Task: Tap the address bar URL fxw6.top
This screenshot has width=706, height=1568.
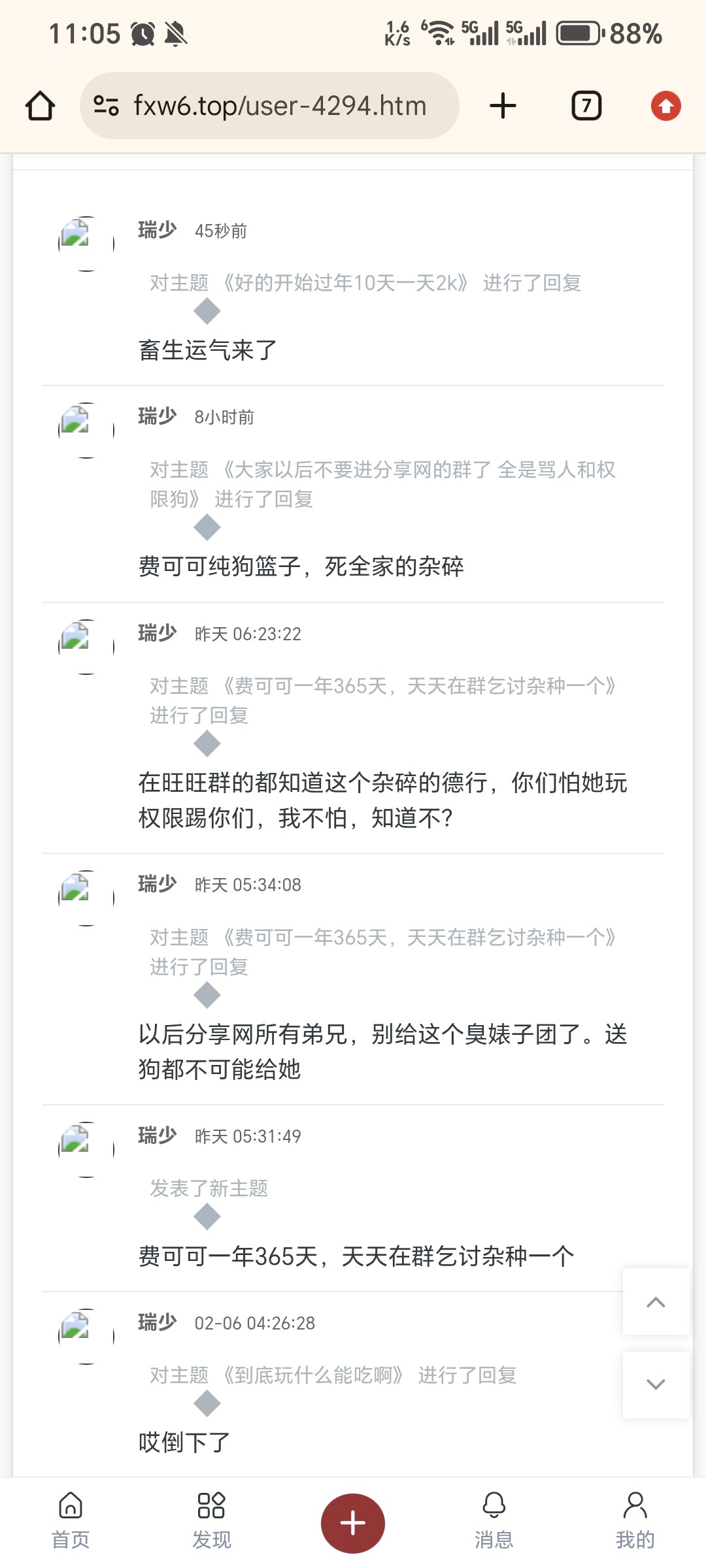Action: tap(278, 105)
